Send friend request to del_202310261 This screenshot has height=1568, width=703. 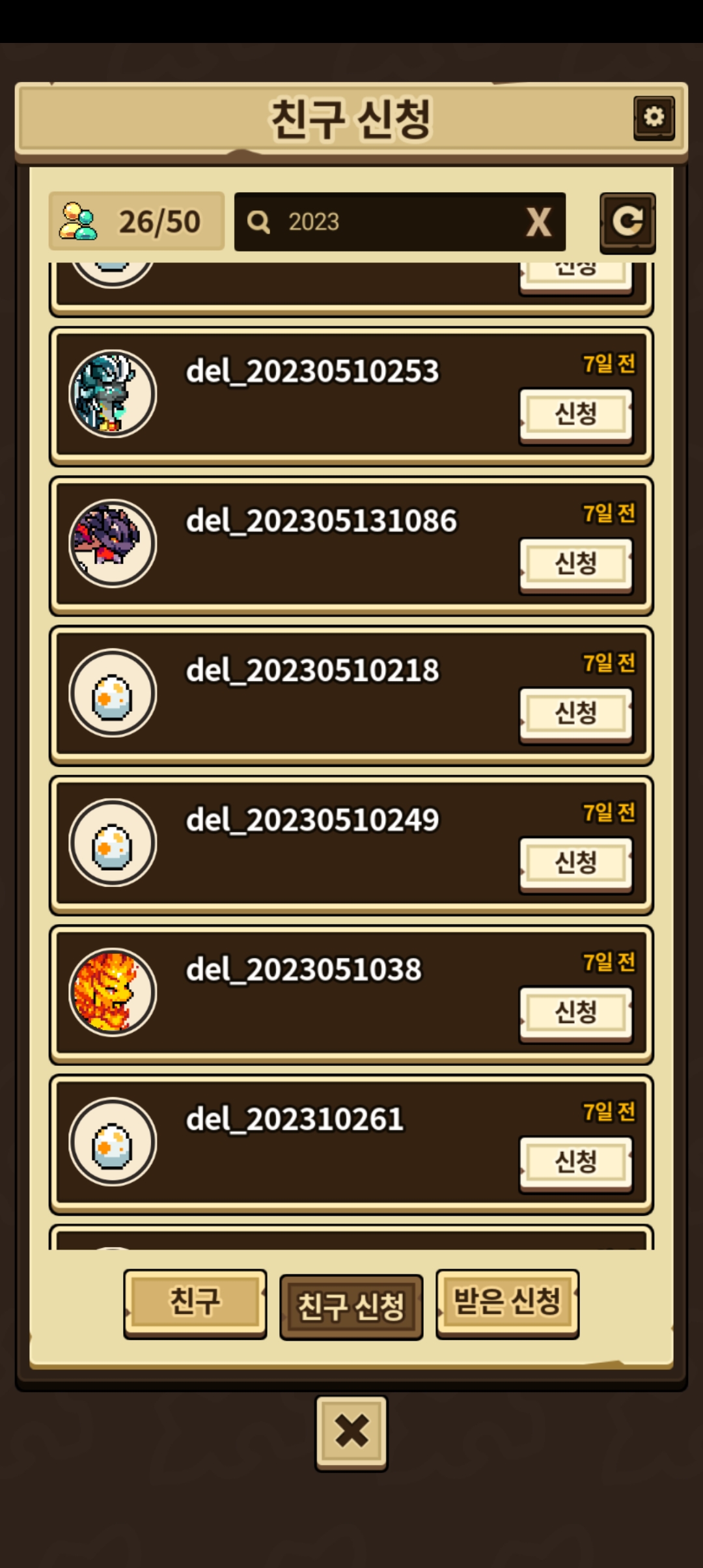(576, 1164)
